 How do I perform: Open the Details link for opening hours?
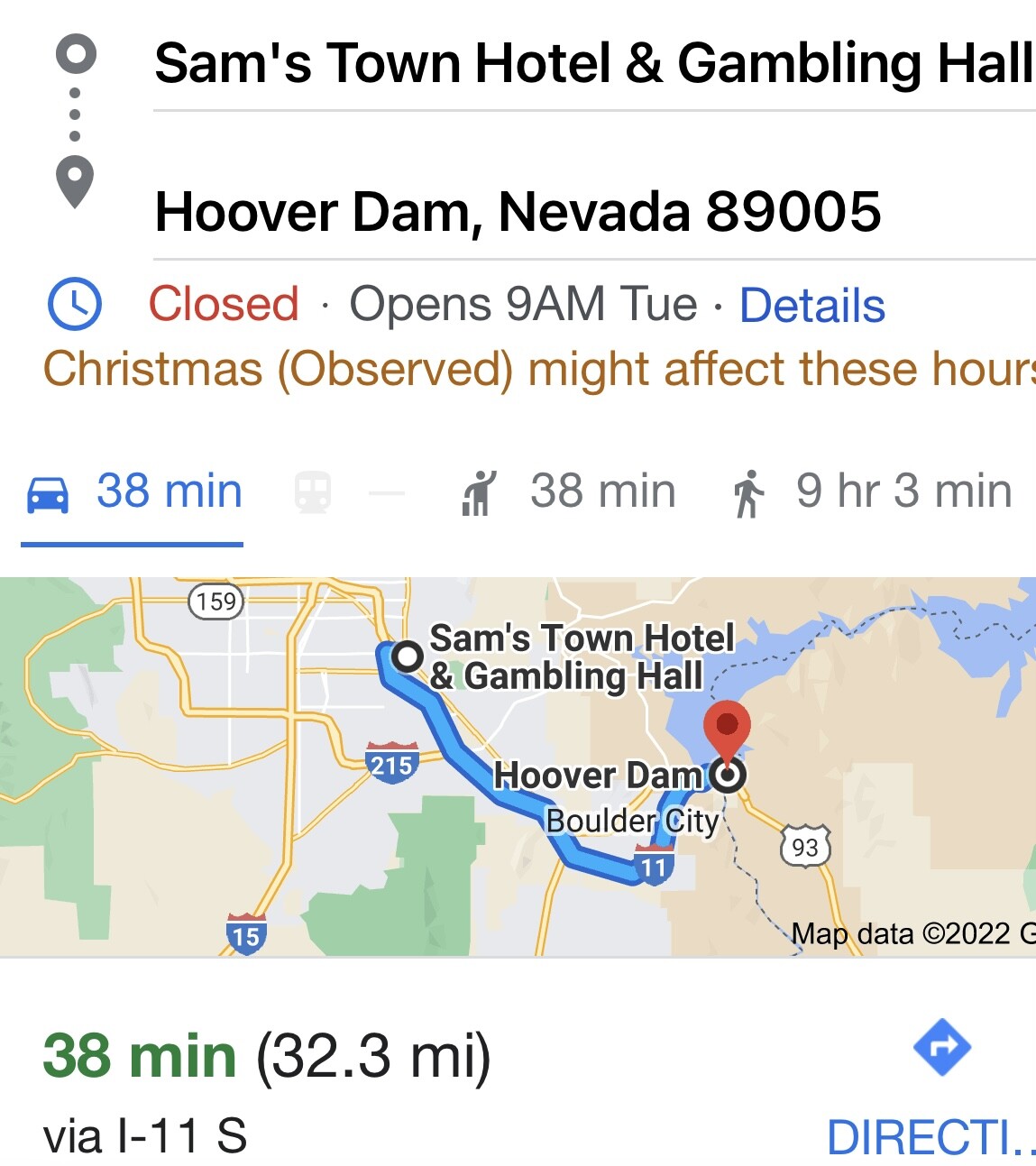point(811,305)
